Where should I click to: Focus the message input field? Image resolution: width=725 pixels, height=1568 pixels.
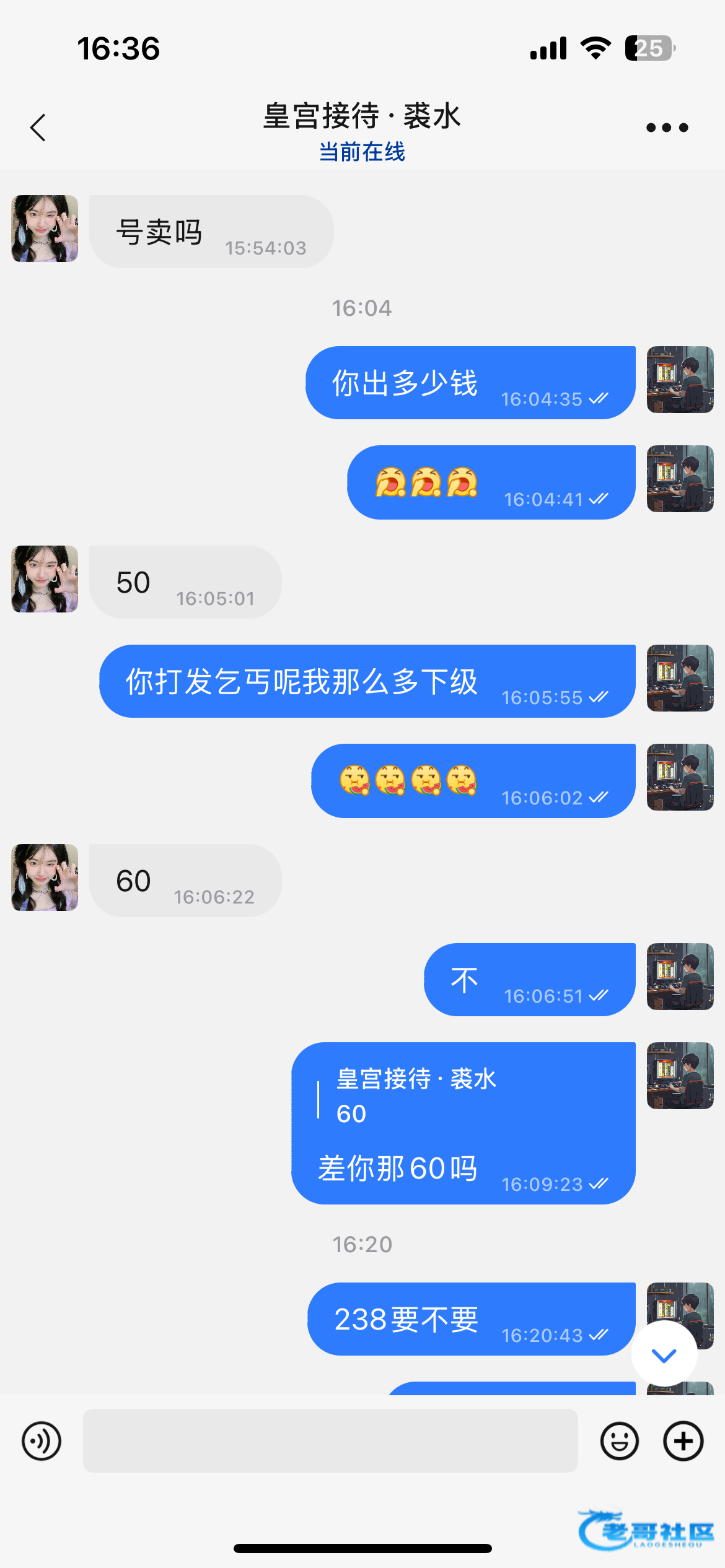point(330,1440)
